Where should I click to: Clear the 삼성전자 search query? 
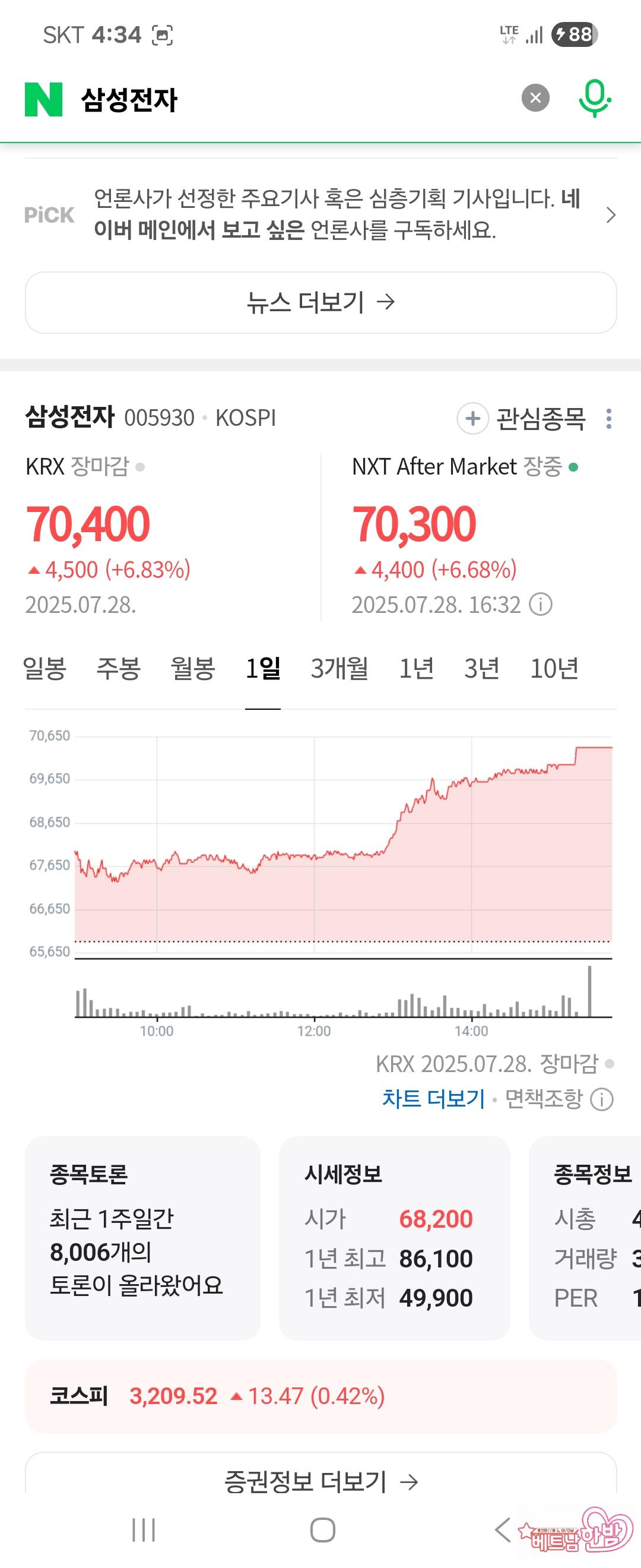(535, 98)
